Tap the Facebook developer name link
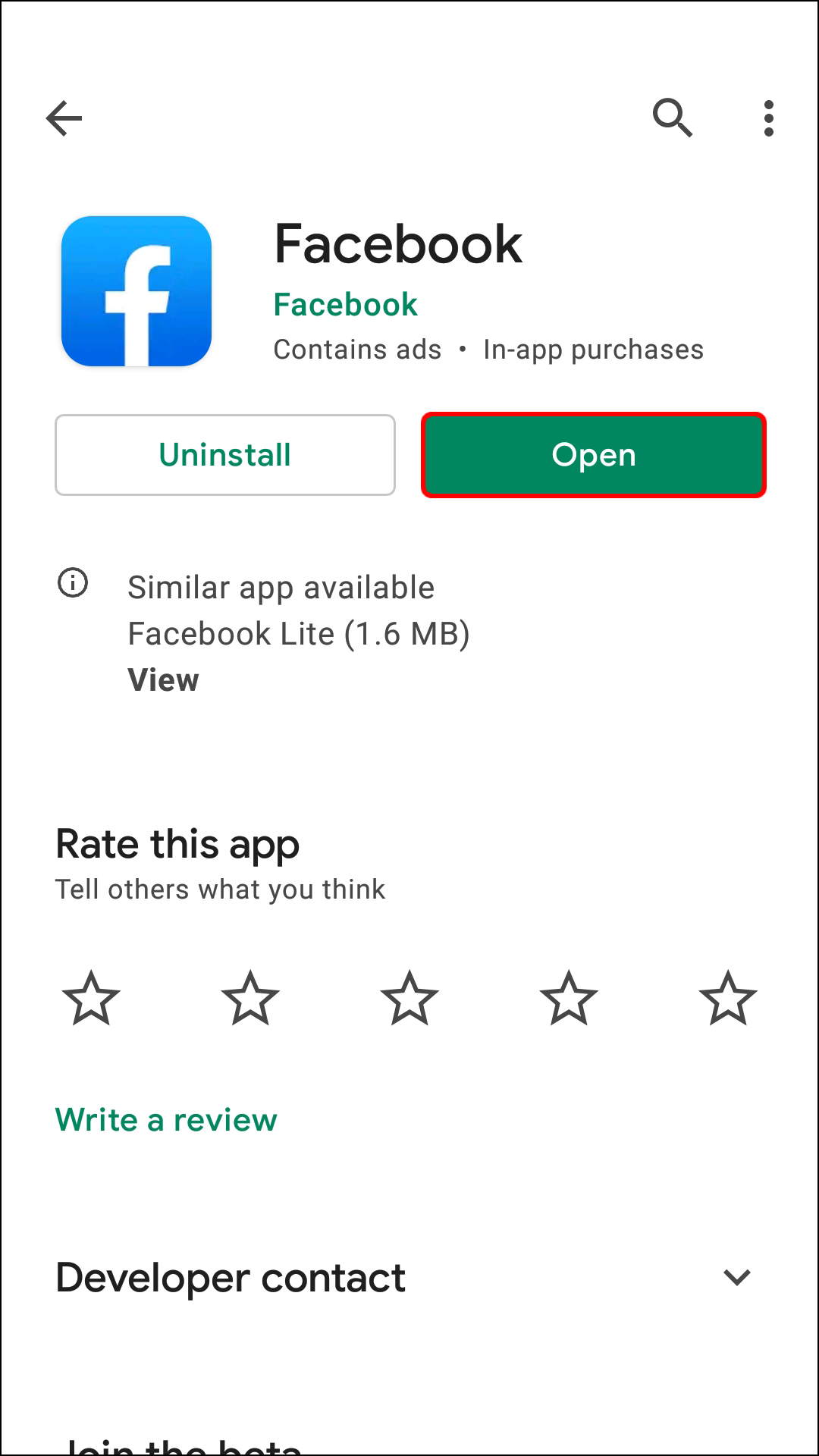Image resolution: width=819 pixels, height=1456 pixels. (345, 305)
